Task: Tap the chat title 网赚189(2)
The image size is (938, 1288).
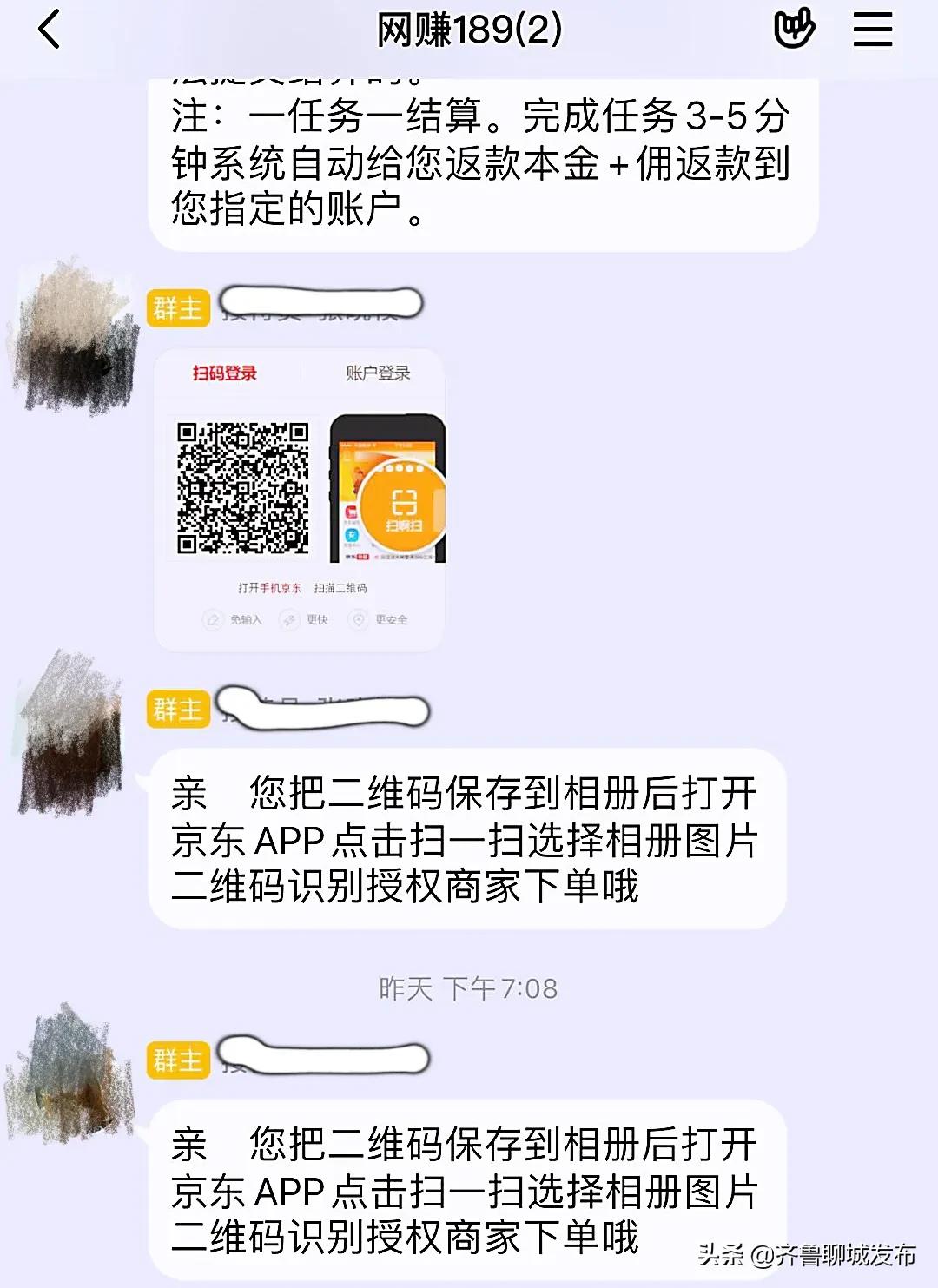Action: click(x=469, y=29)
